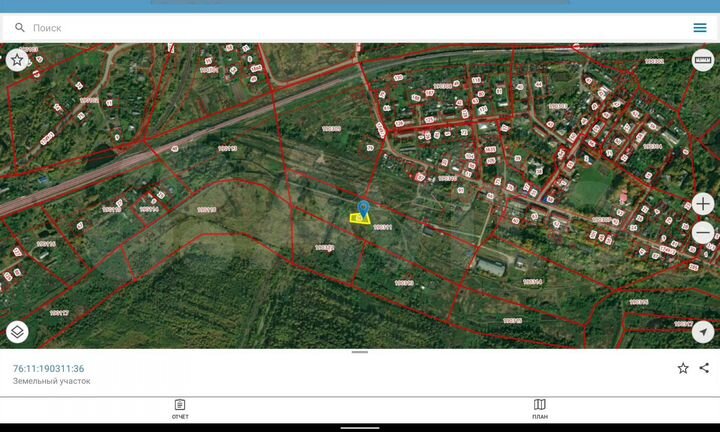Open the hamburger menu
Screen dimensions: 720x432
(x=700, y=28)
